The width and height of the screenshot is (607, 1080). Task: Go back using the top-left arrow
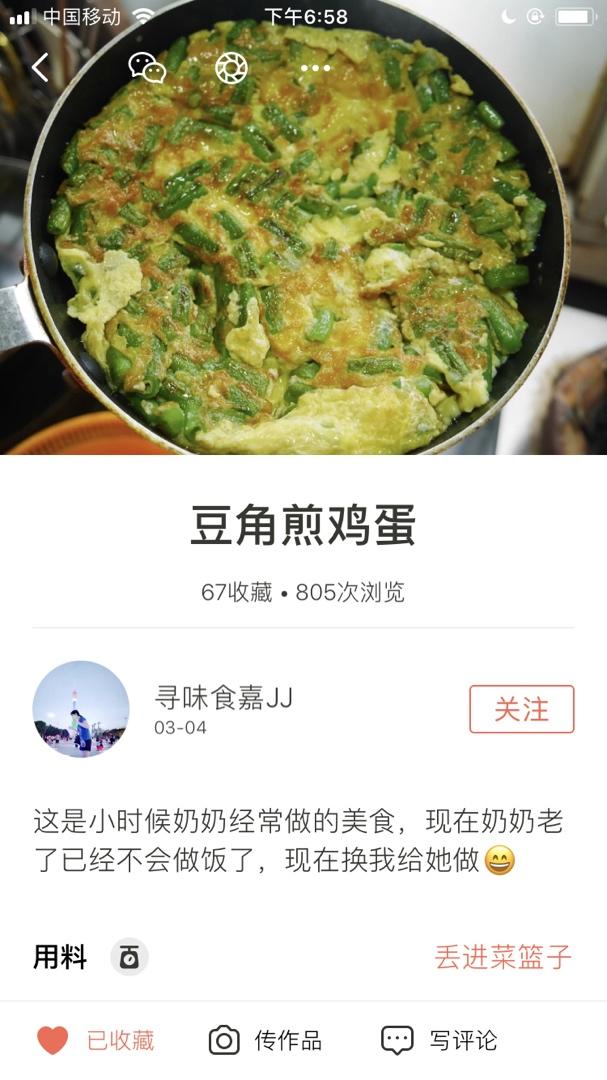coord(40,68)
